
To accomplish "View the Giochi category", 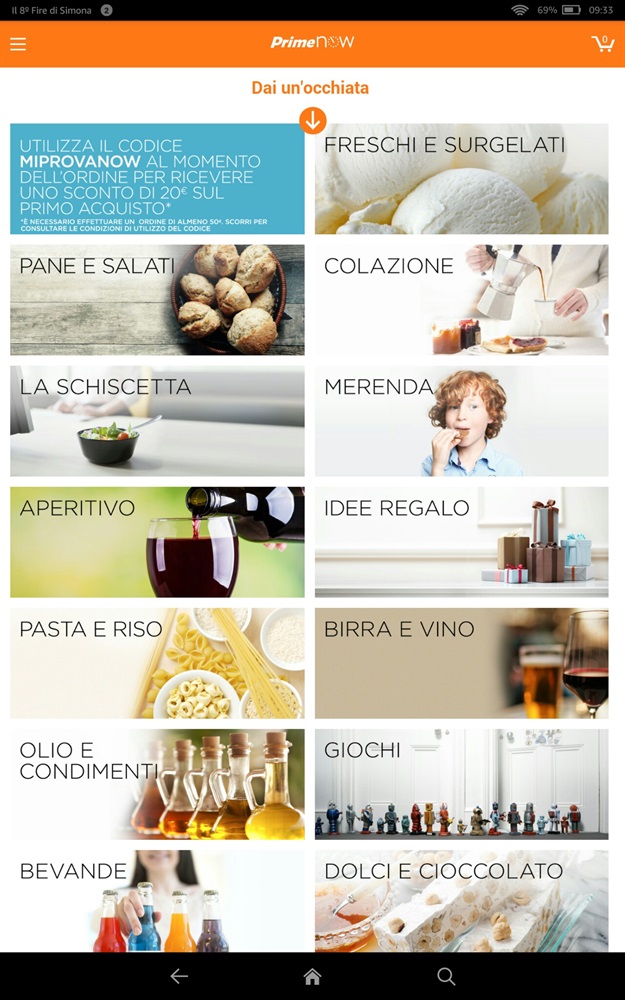I will [x=461, y=784].
